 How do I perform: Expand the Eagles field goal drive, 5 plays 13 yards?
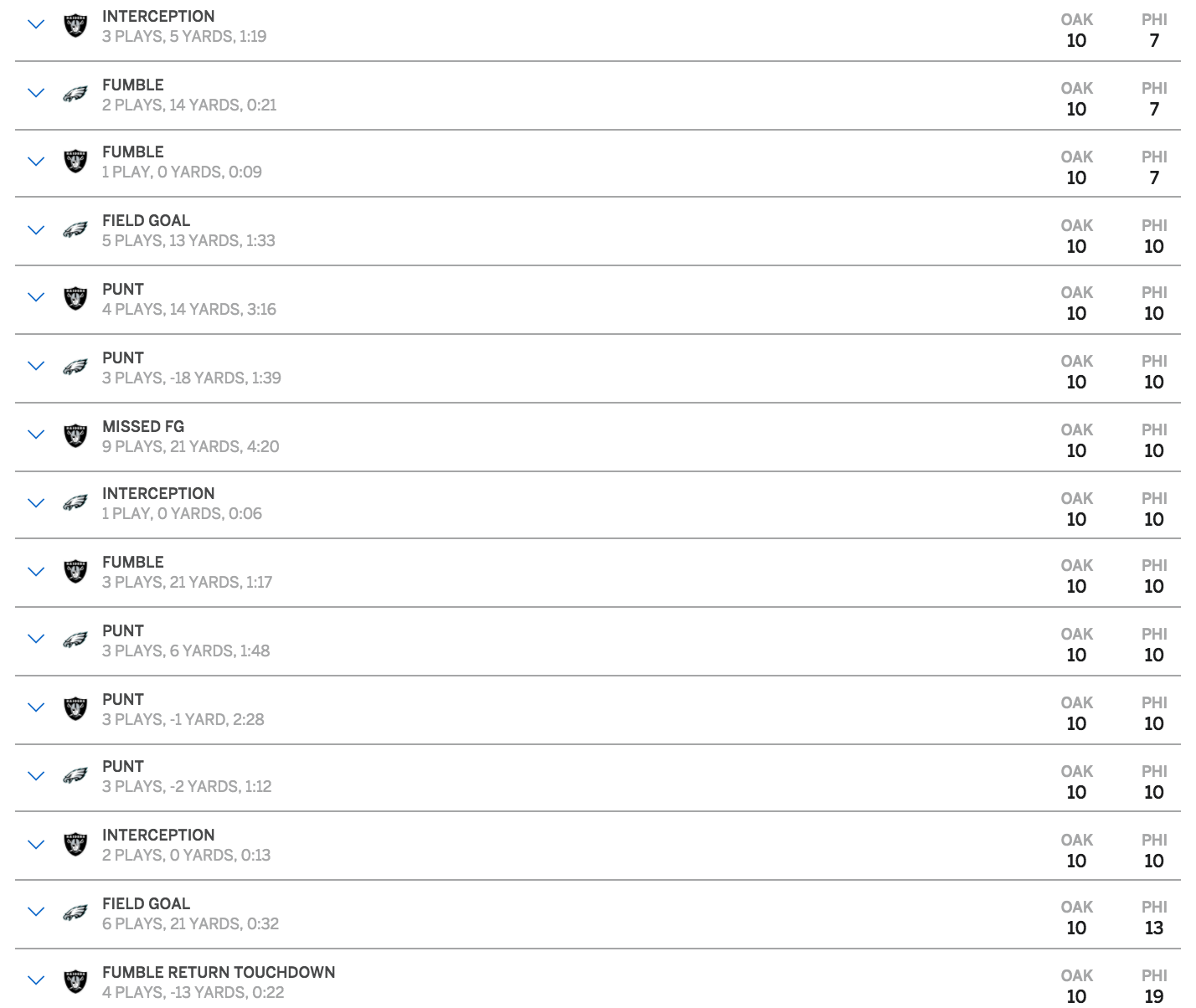[x=36, y=230]
